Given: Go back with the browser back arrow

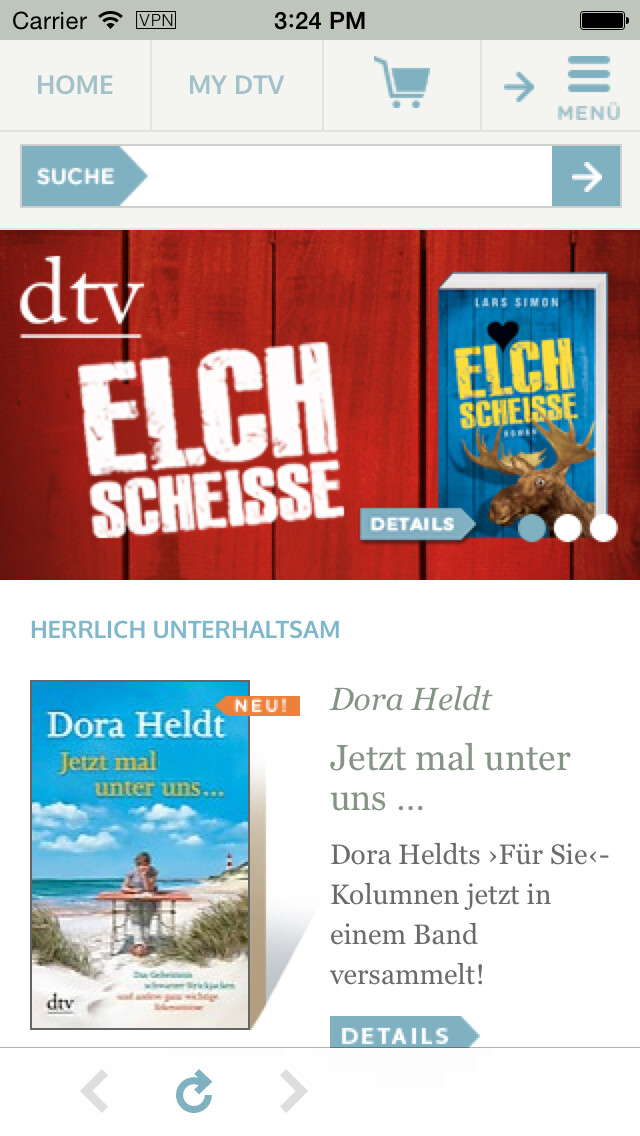Looking at the screenshot, I should click(95, 1092).
